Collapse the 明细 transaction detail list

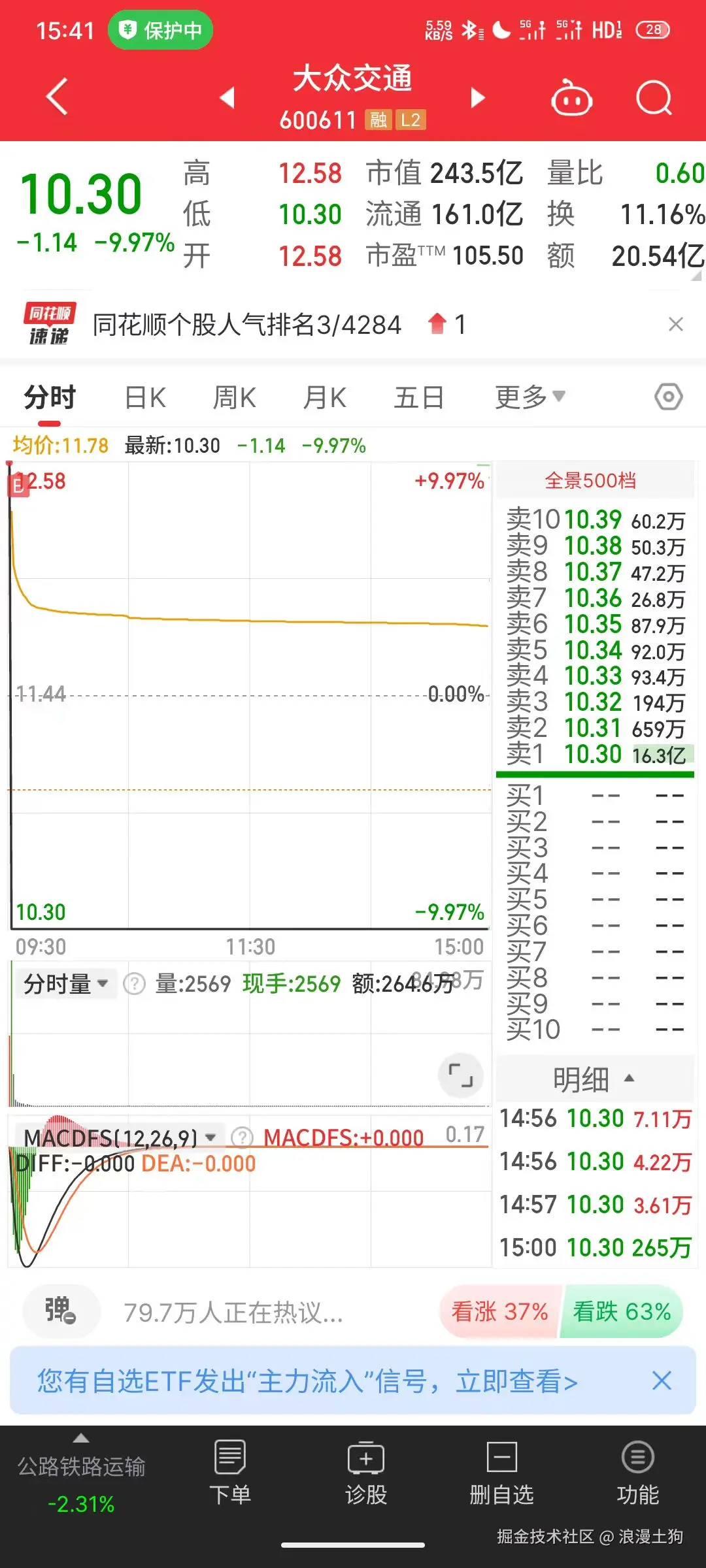click(x=628, y=1079)
